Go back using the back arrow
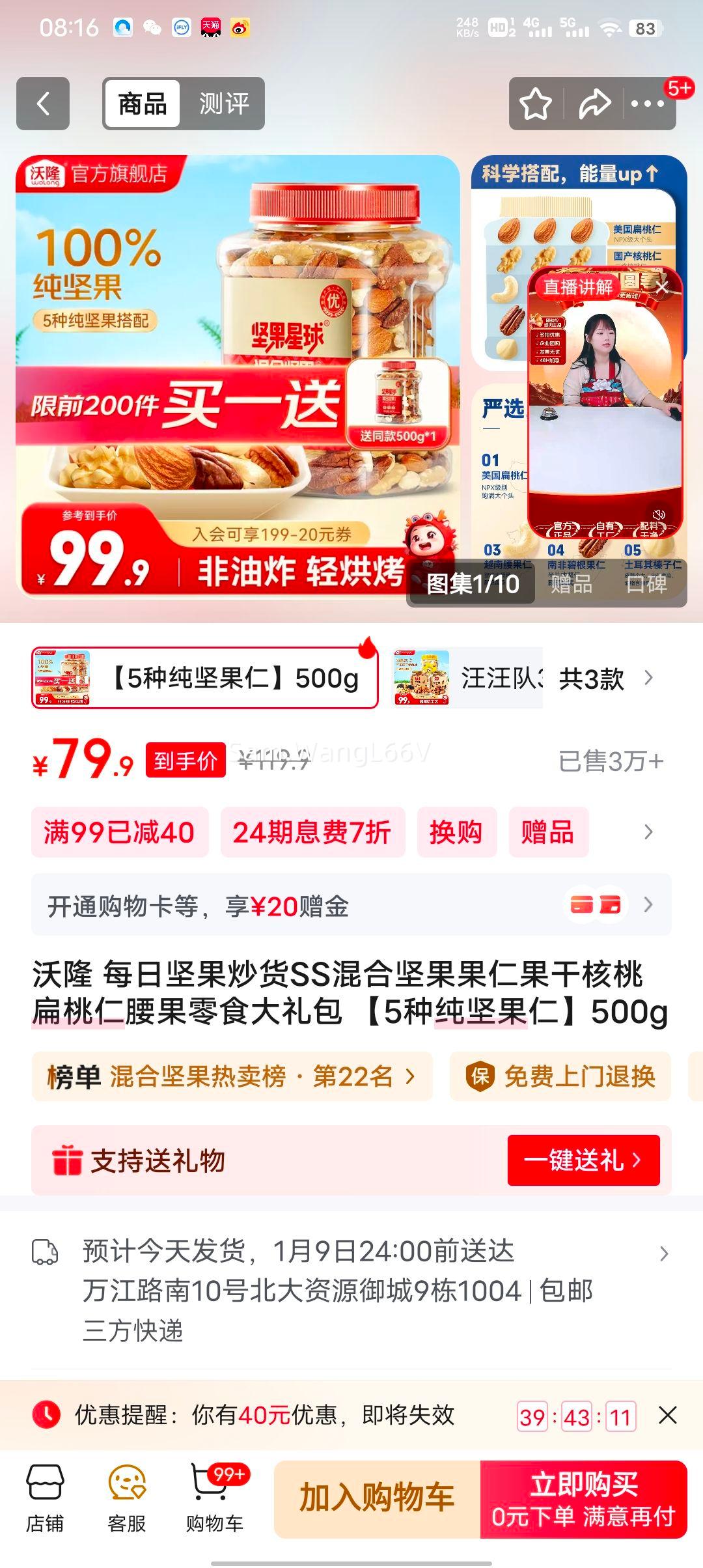 pyautogui.click(x=43, y=104)
